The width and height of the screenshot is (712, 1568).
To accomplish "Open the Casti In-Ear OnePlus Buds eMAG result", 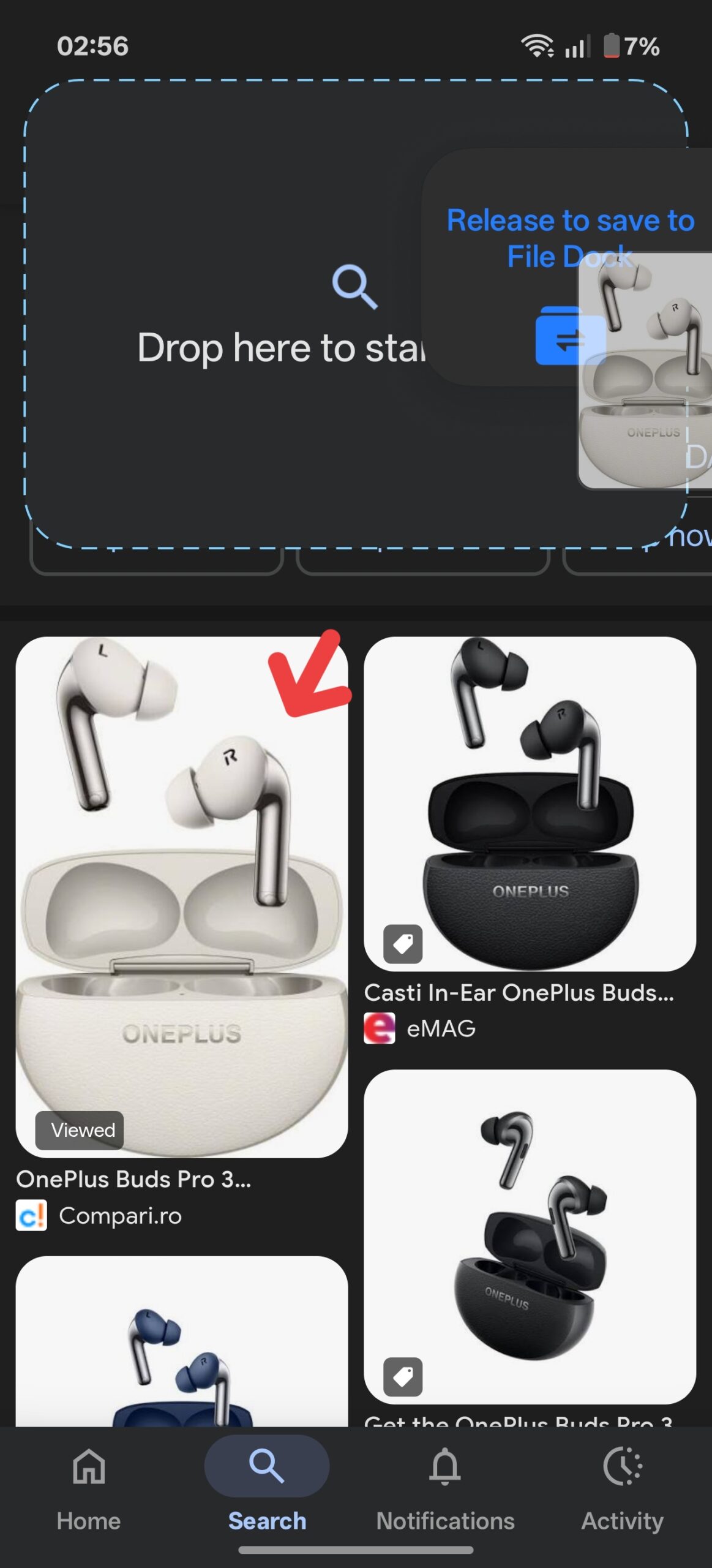I will [530, 804].
